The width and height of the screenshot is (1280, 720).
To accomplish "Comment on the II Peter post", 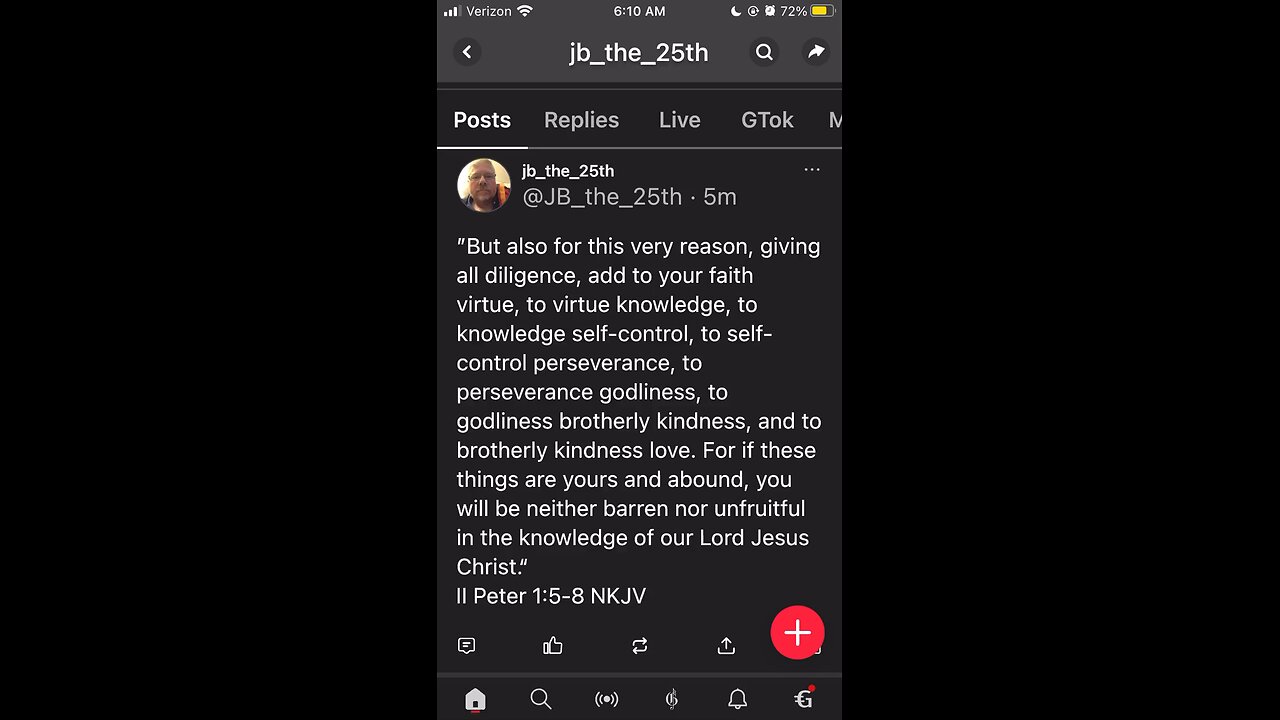I will [466, 646].
